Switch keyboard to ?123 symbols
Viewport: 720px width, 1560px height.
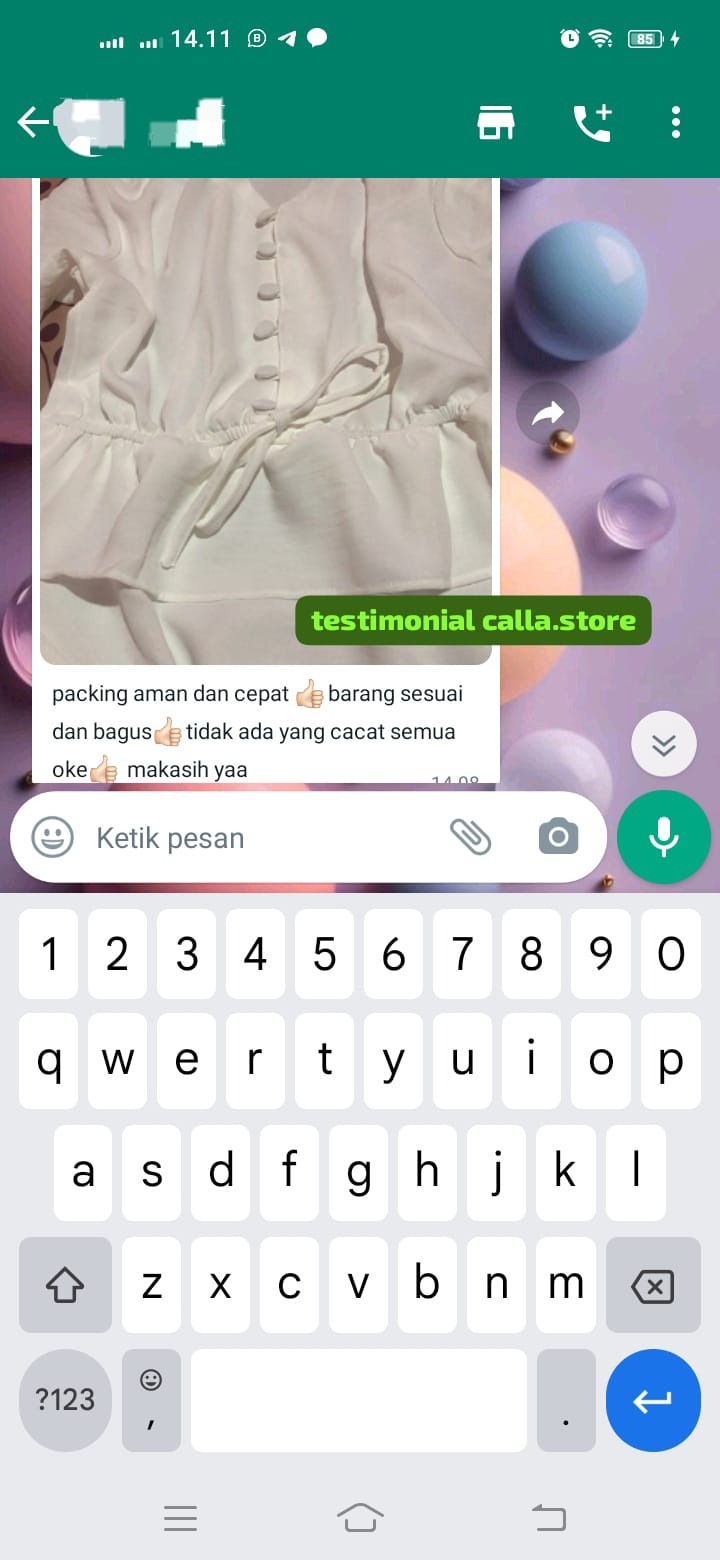(65, 1399)
